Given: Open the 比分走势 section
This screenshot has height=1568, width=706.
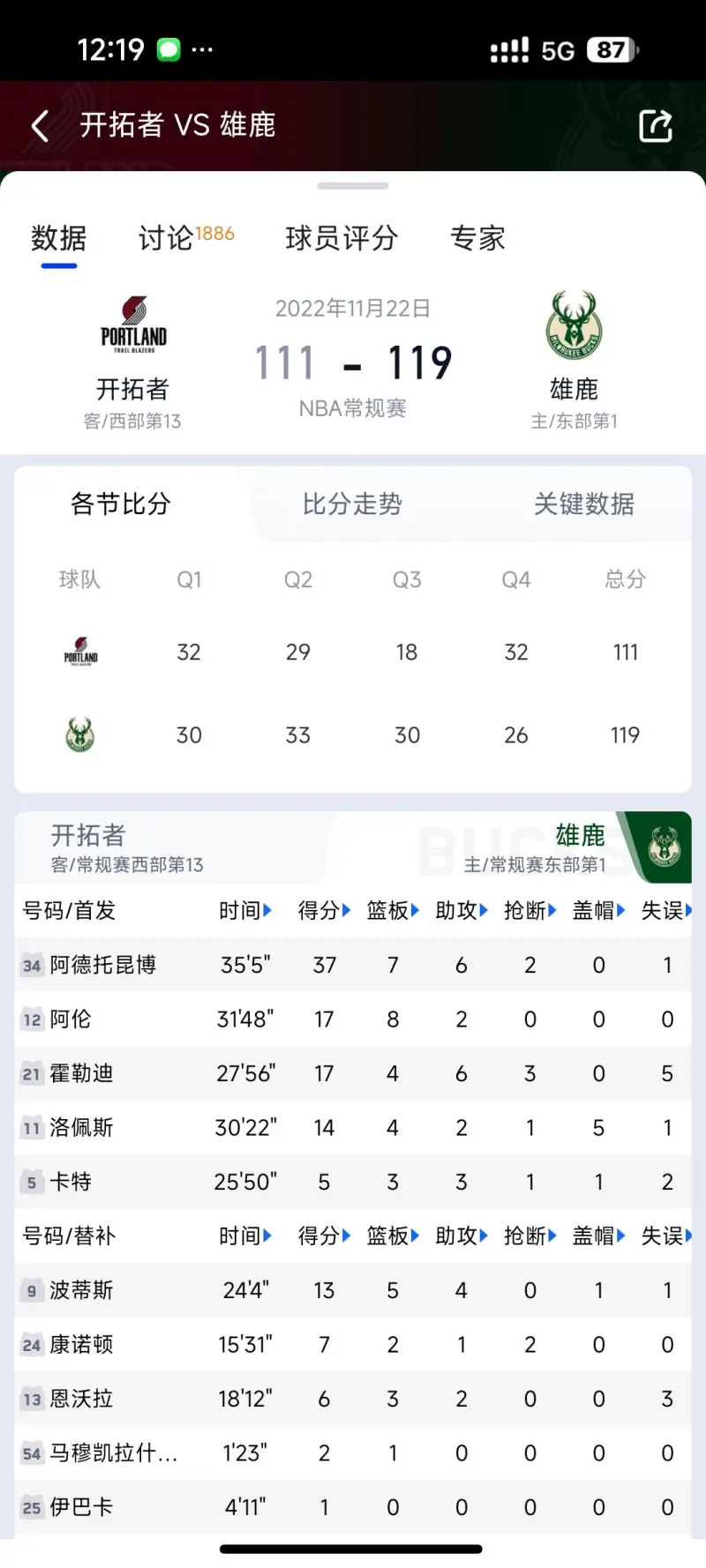Looking at the screenshot, I should 351,504.
